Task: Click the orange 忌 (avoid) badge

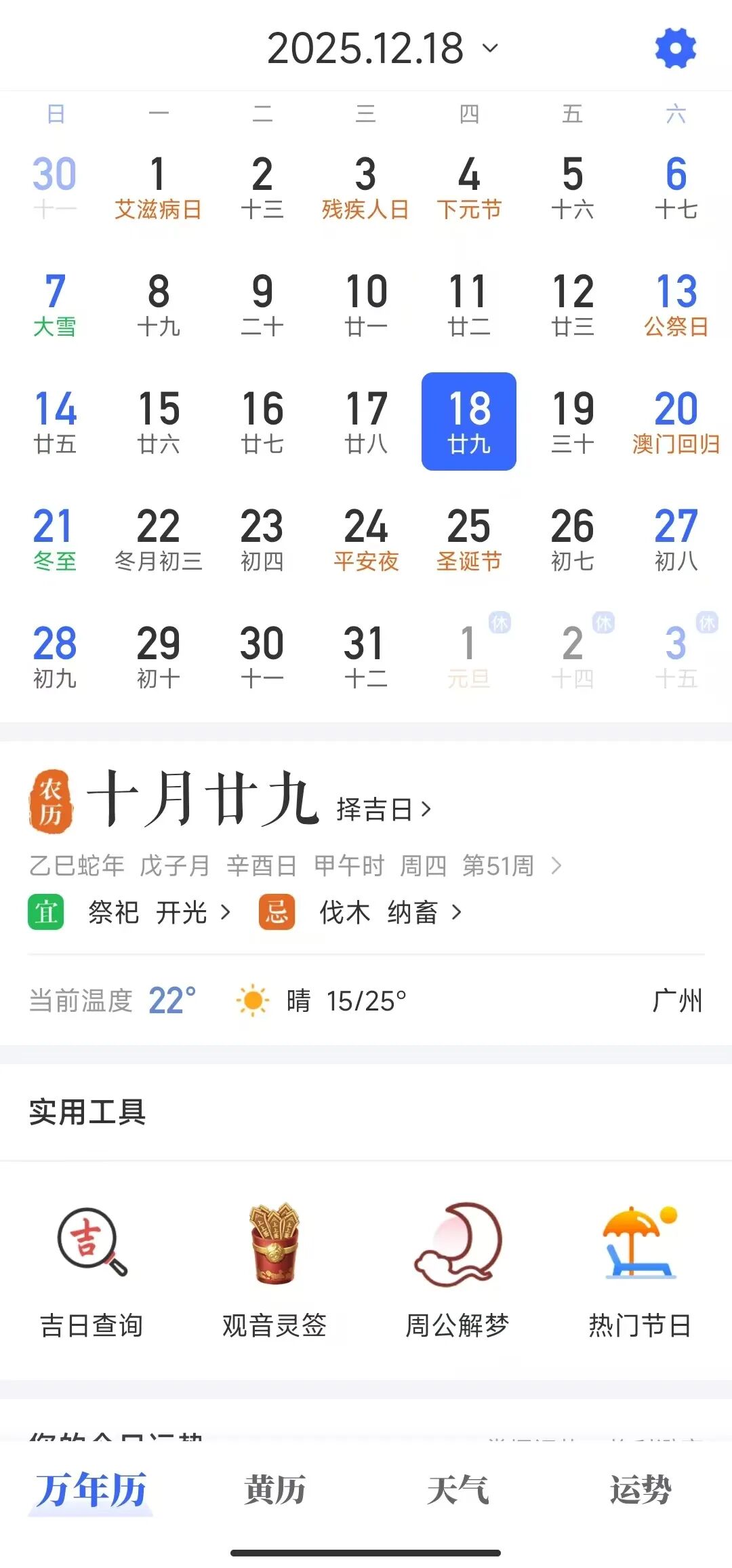Action: pyautogui.click(x=277, y=913)
